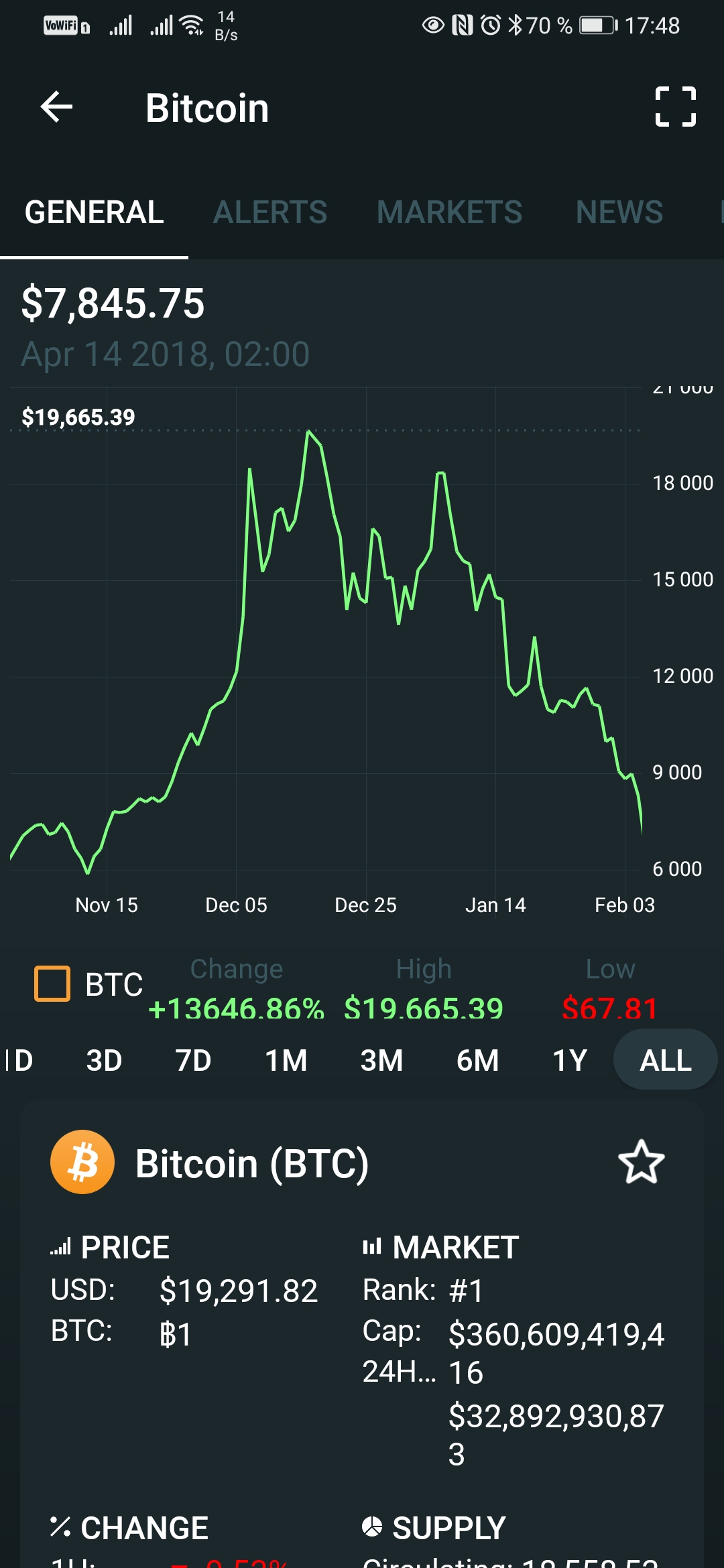This screenshot has height=1568, width=724.
Task: Show ALL-time price history
Action: coord(665,1060)
